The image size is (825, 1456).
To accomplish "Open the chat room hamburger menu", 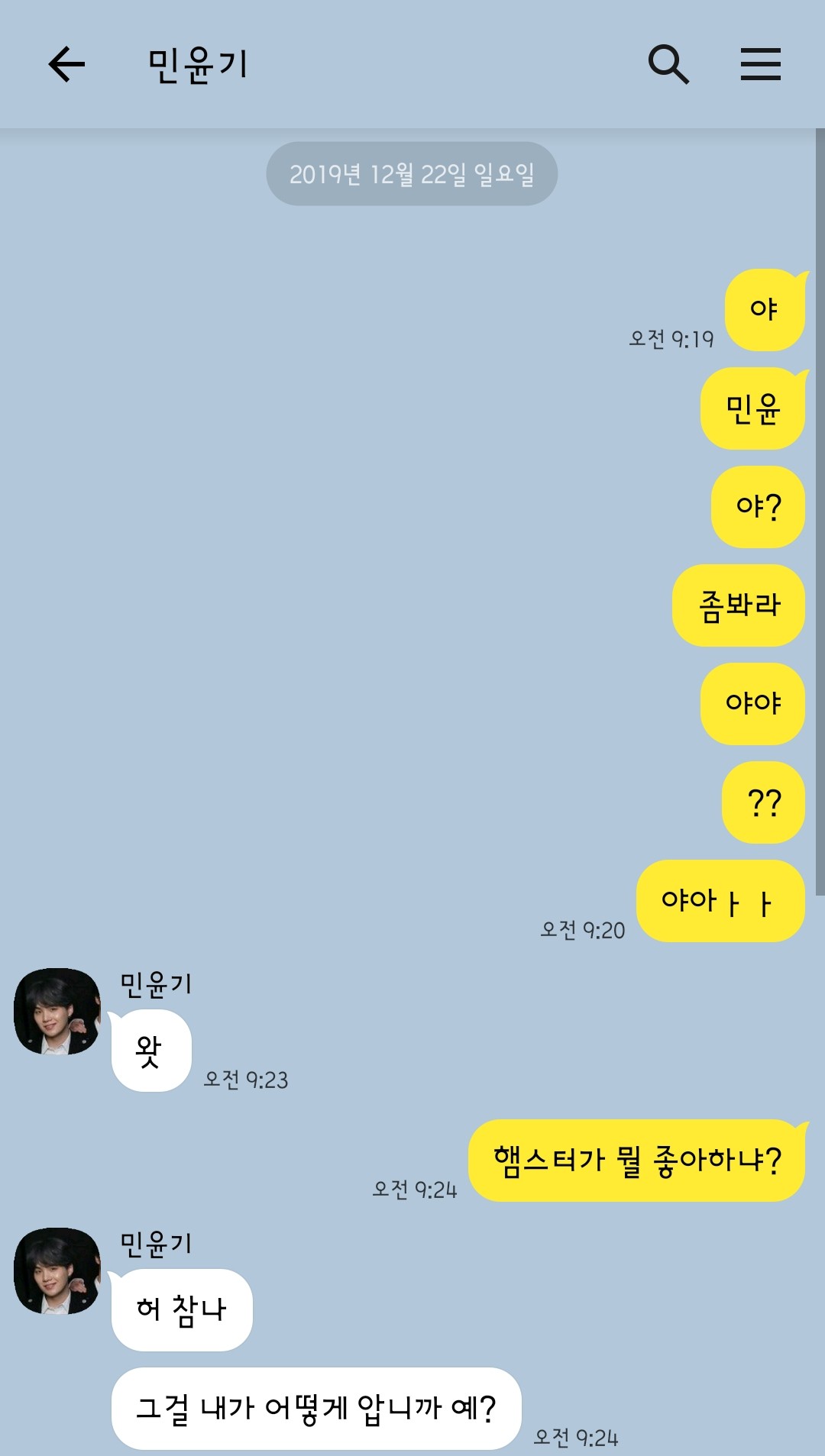I will click(x=760, y=64).
